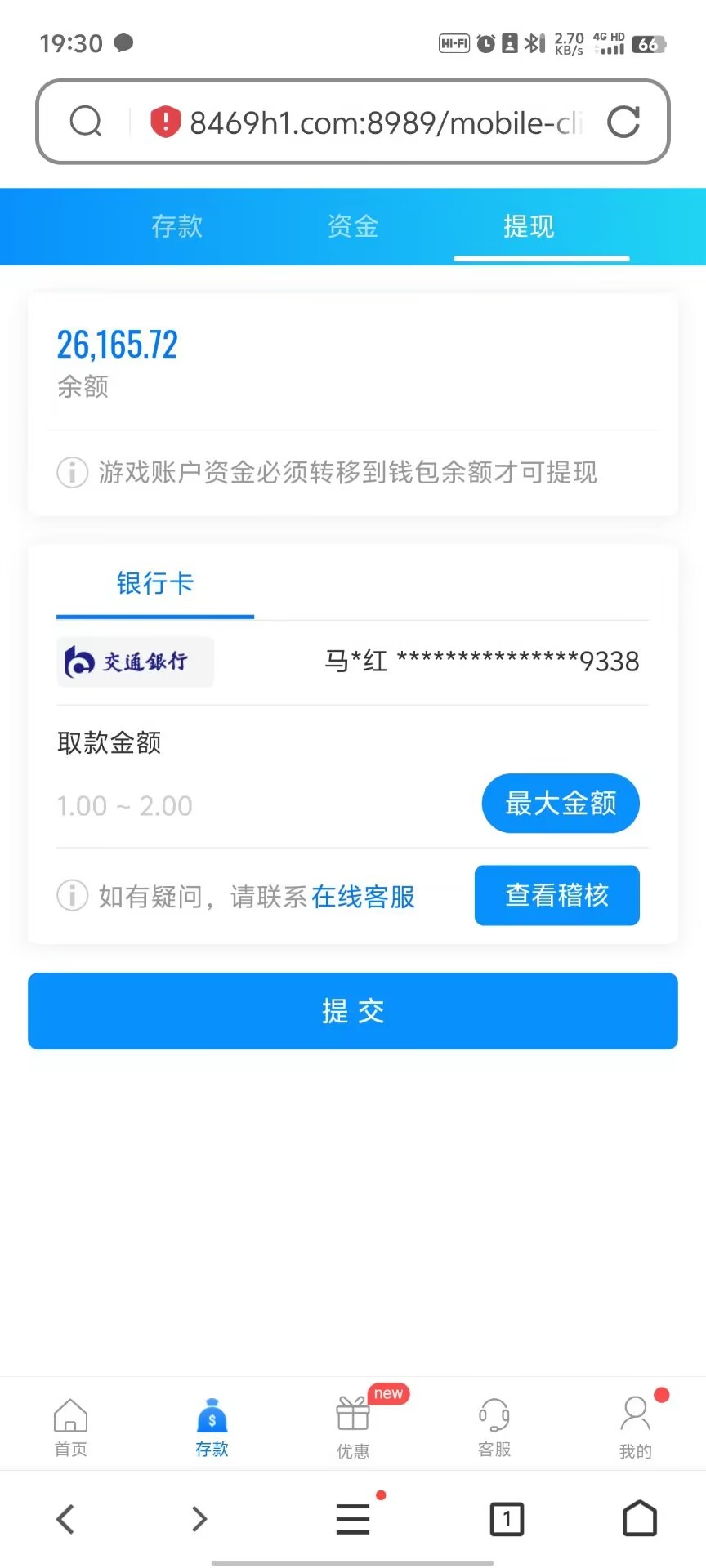Image resolution: width=706 pixels, height=1568 pixels.
Task: Switch to the 资金 top tab
Action: click(x=353, y=226)
